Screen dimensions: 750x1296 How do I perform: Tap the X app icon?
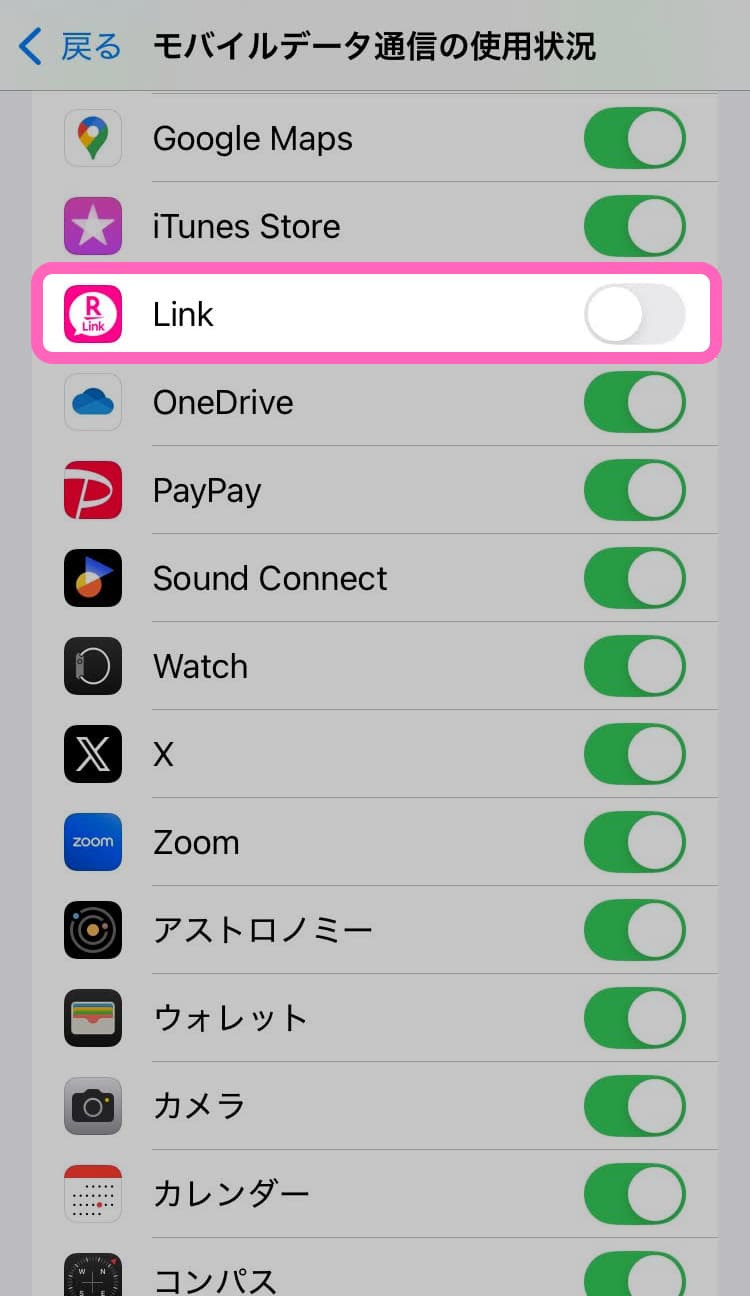[92, 754]
